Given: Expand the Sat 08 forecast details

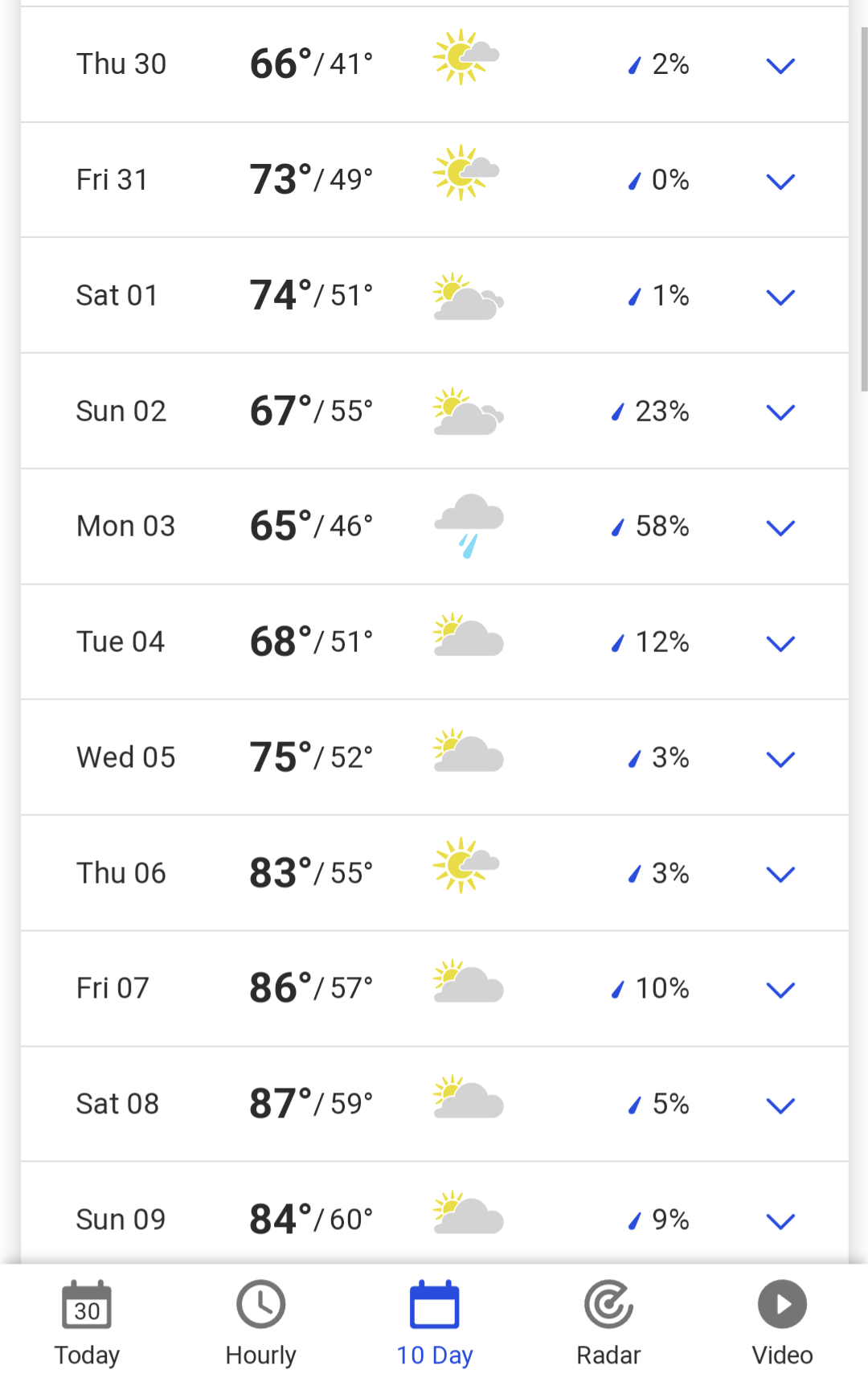Looking at the screenshot, I should 780,1105.
